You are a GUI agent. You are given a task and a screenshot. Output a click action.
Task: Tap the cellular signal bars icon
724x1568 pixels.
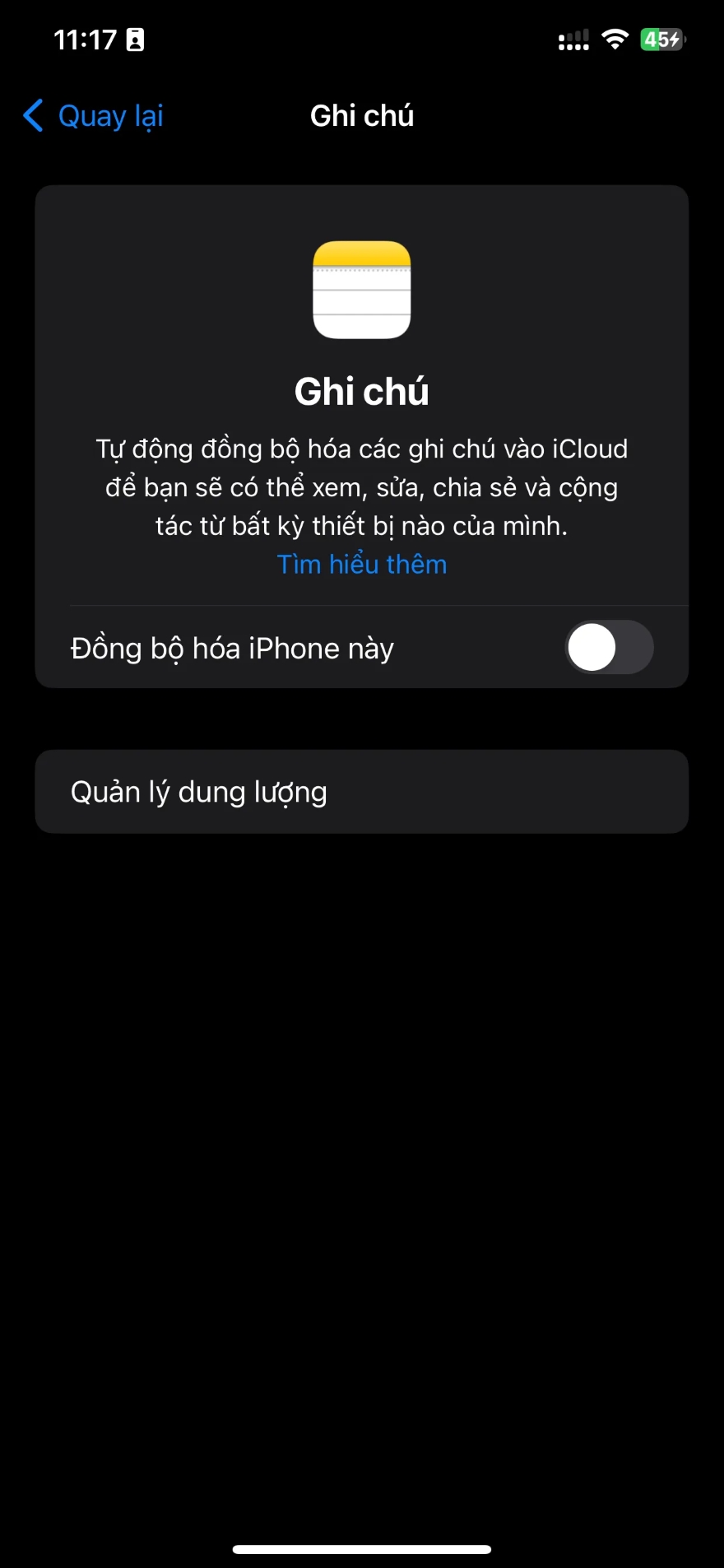573,38
